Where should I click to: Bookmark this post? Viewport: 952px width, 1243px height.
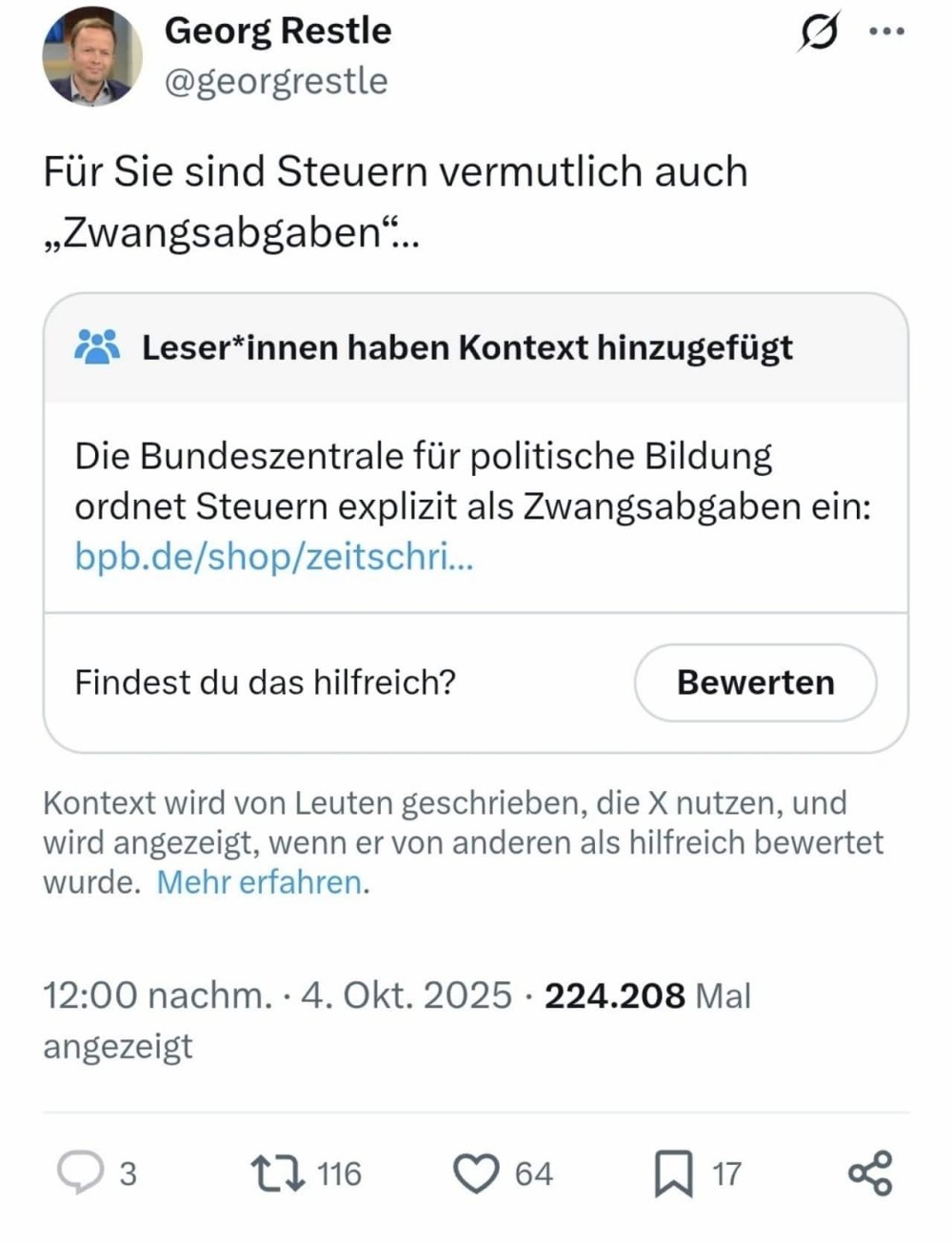point(674,1173)
